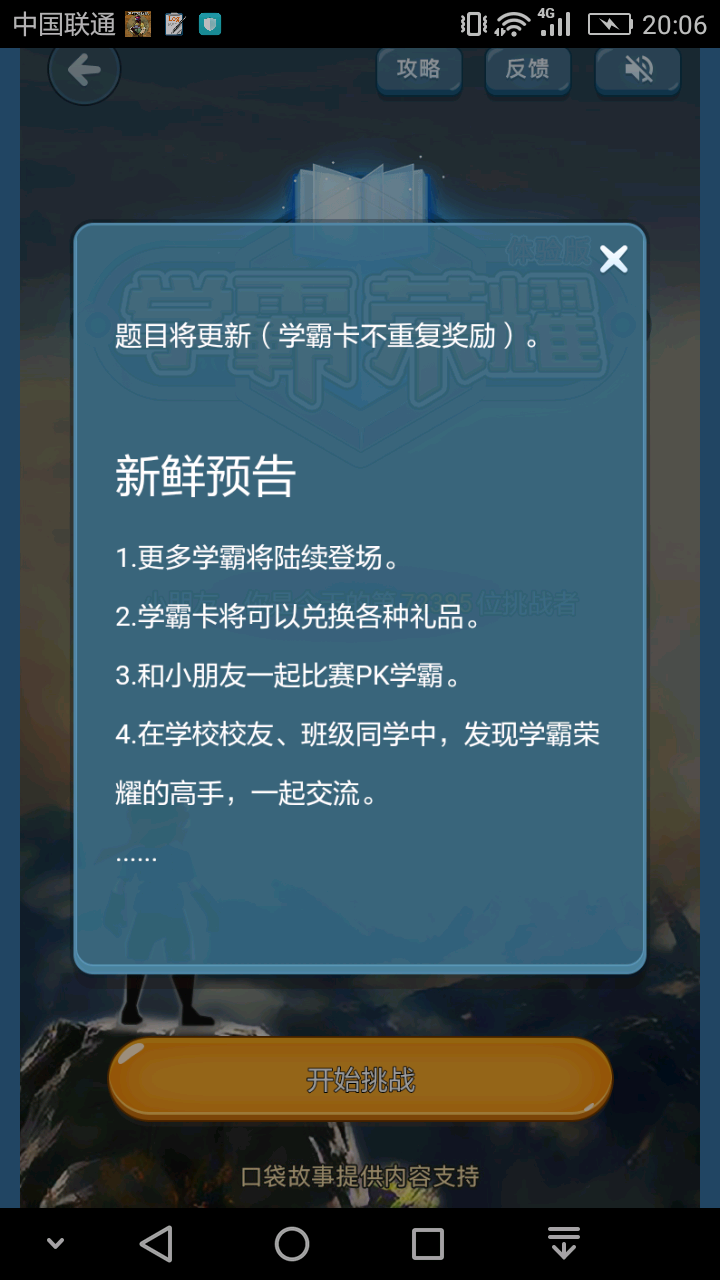The image size is (720, 1280).
Task: Go back using the arrow button
Action: click(x=85, y=70)
